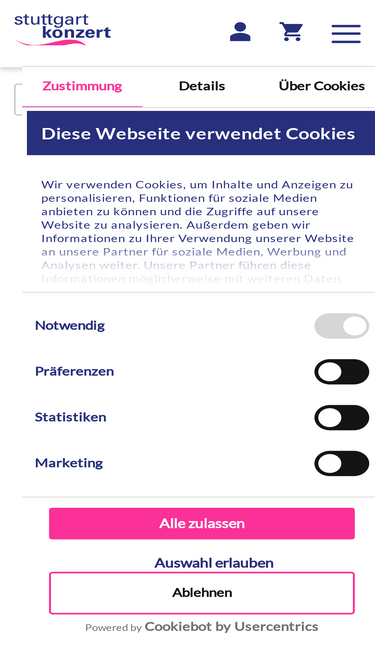Screen dimensions: 375x667
Task: Open the user account icon
Action: pyautogui.click(x=240, y=32)
